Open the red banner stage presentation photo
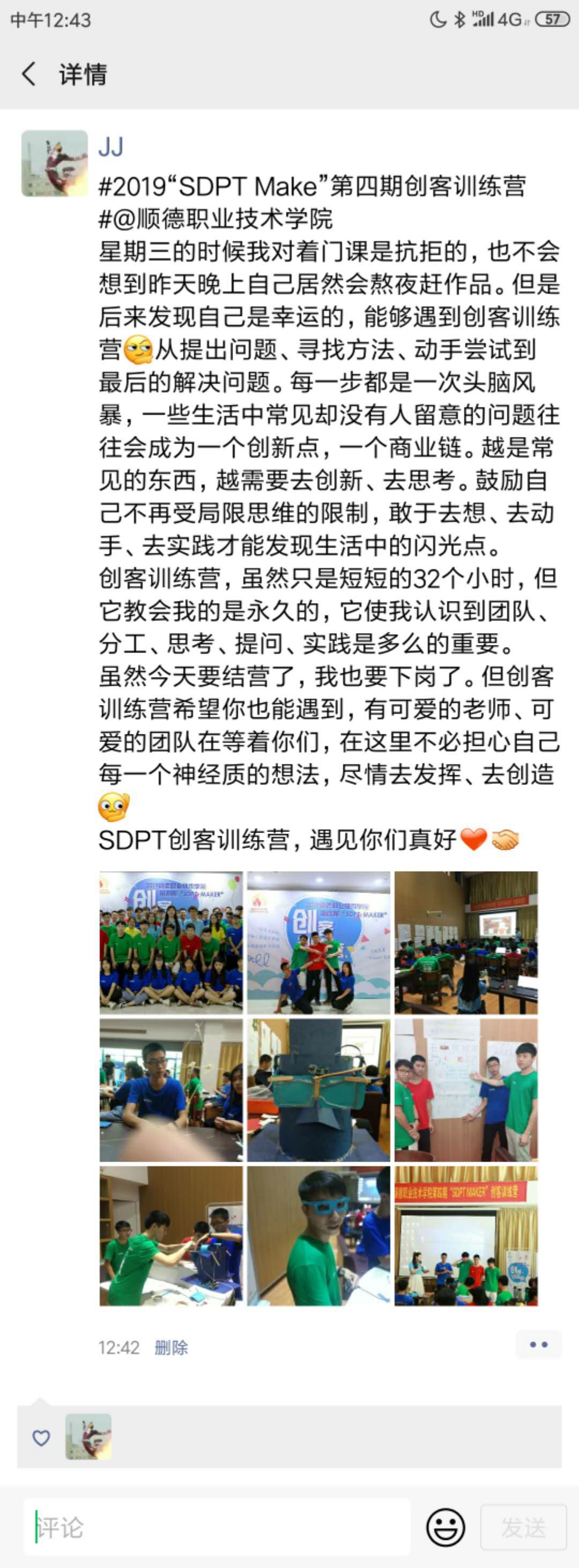The height and width of the screenshot is (1568, 579). 466,1236
